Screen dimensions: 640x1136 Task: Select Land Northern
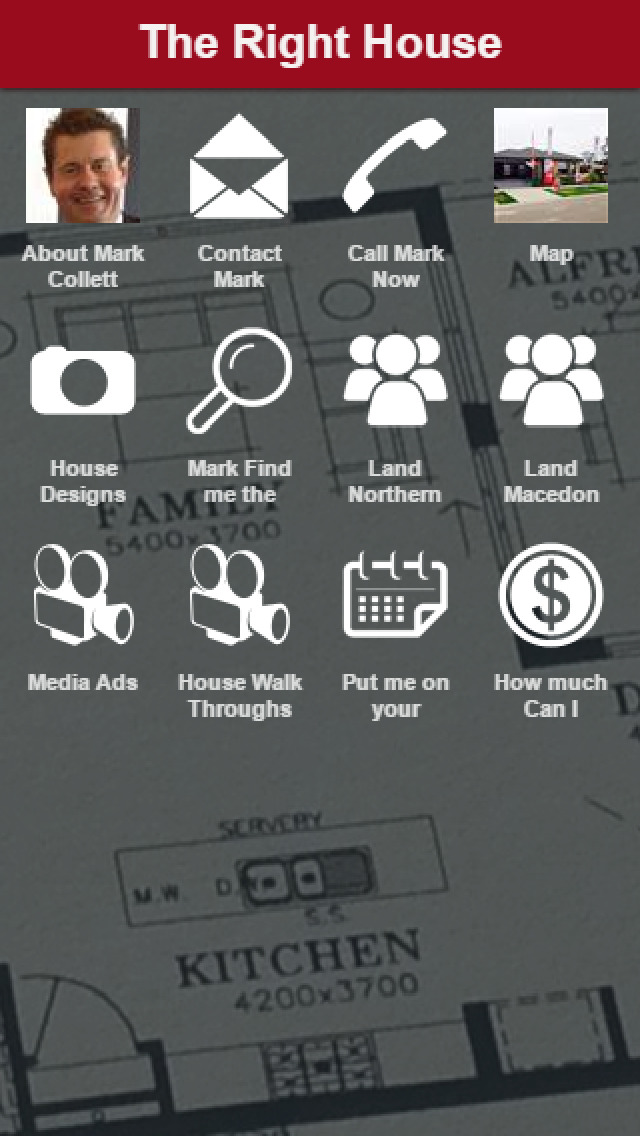tap(395, 381)
